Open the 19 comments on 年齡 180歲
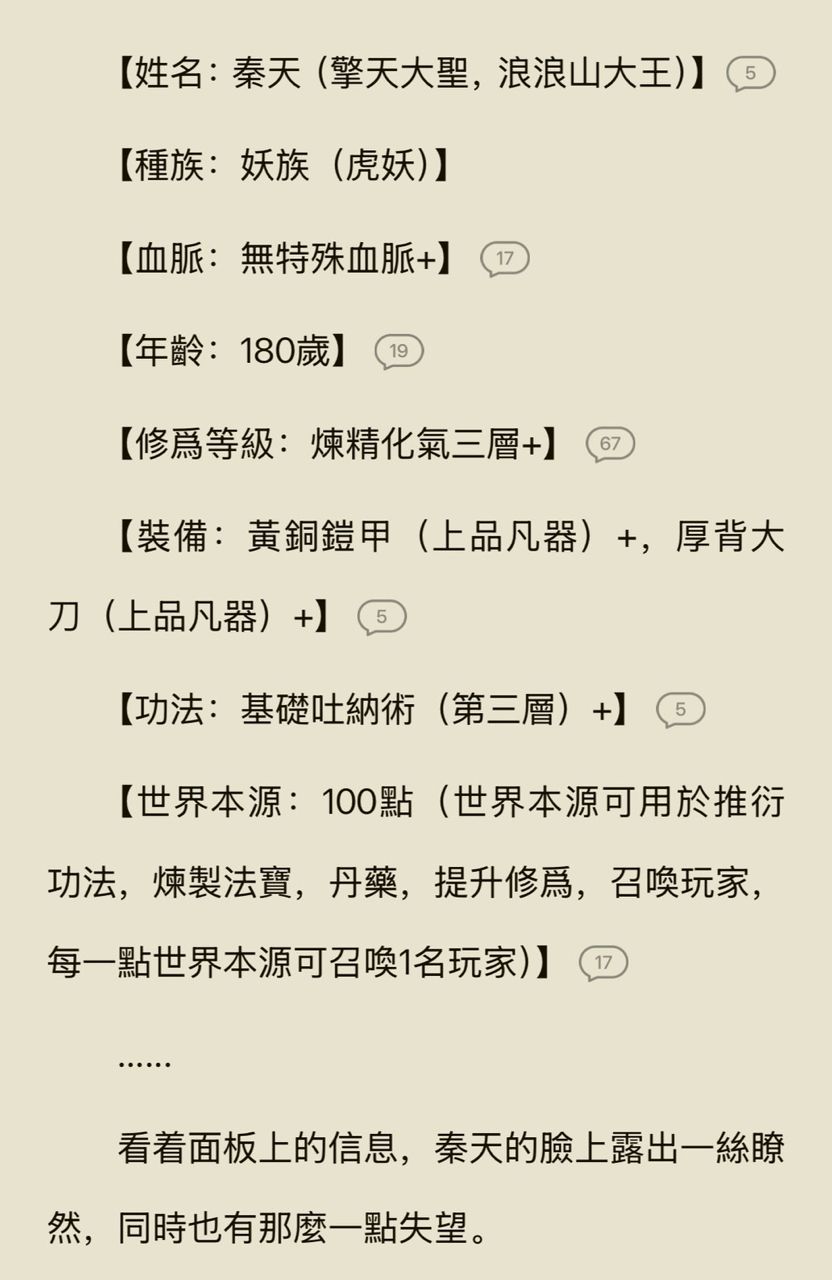The width and height of the screenshot is (832, 1280). pyautogui.click(x=399, y=352)
